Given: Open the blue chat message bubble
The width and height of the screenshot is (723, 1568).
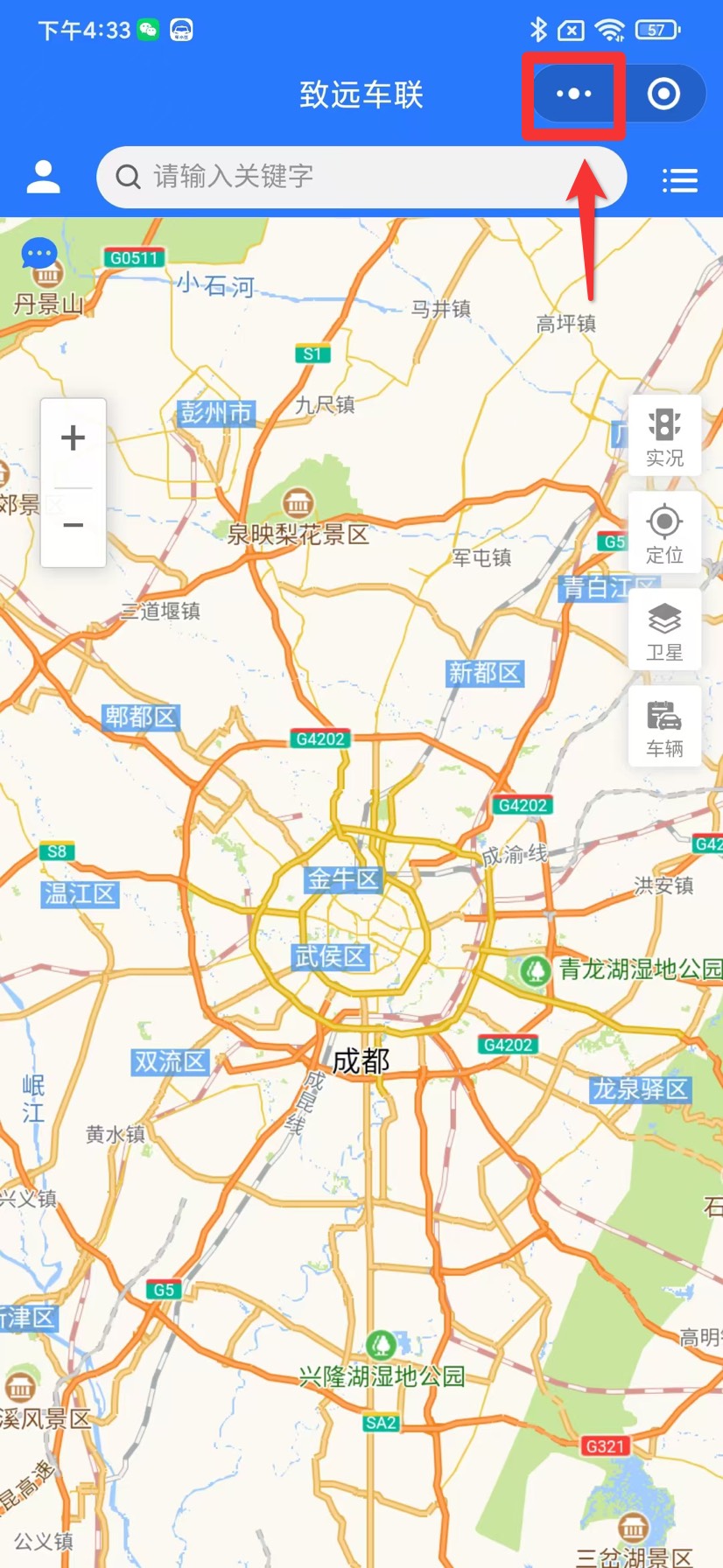Looking at the screenshot, I should [39, 255].
